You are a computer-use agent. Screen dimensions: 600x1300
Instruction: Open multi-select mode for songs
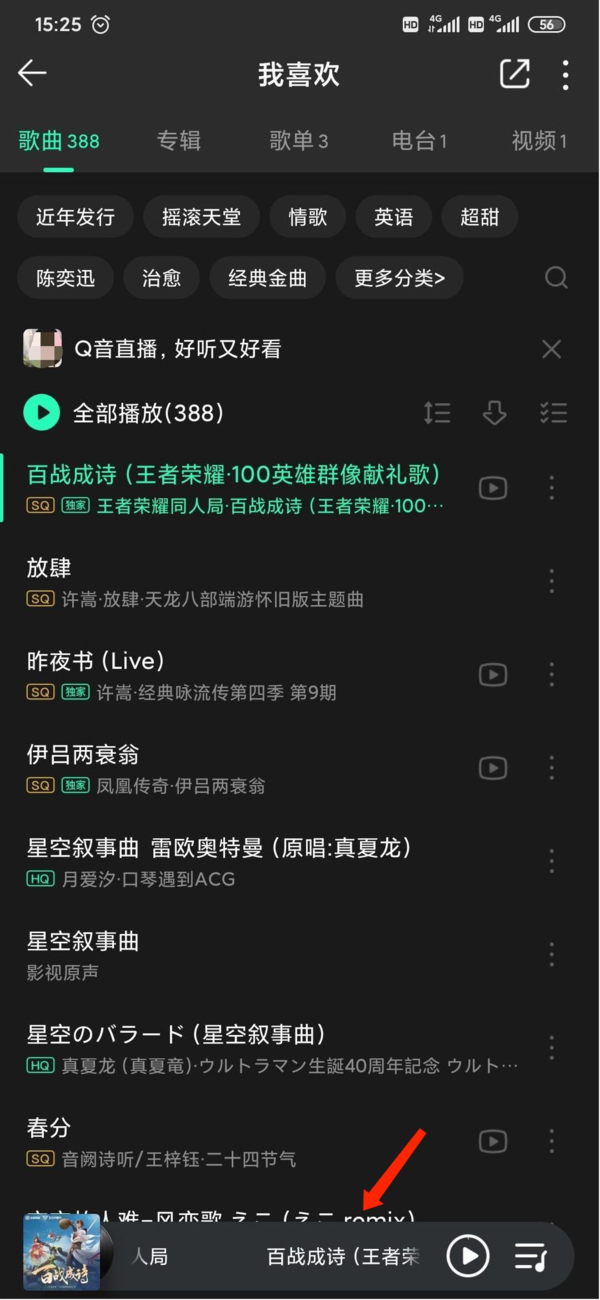point(553,412)
